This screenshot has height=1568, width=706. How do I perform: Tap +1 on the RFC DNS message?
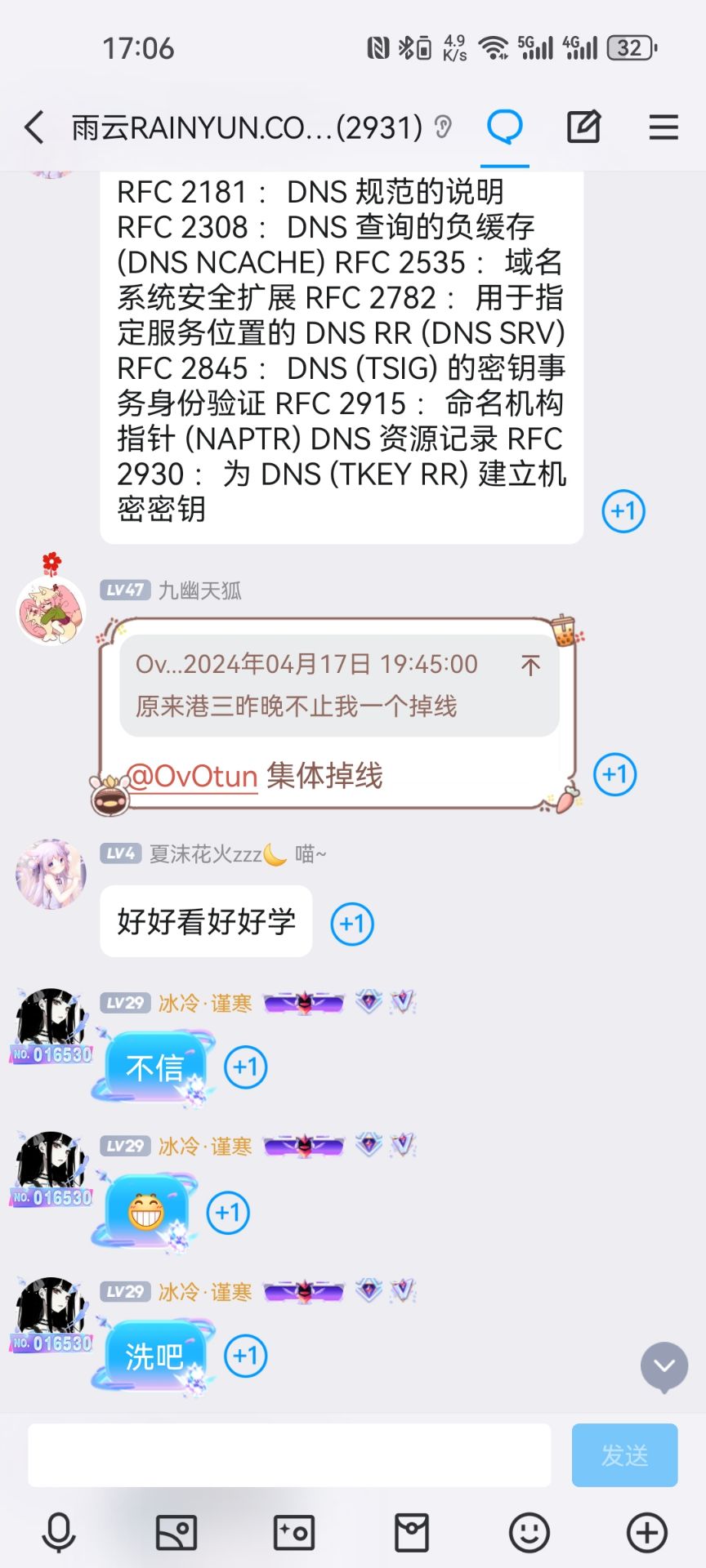[x=623, y=510]
